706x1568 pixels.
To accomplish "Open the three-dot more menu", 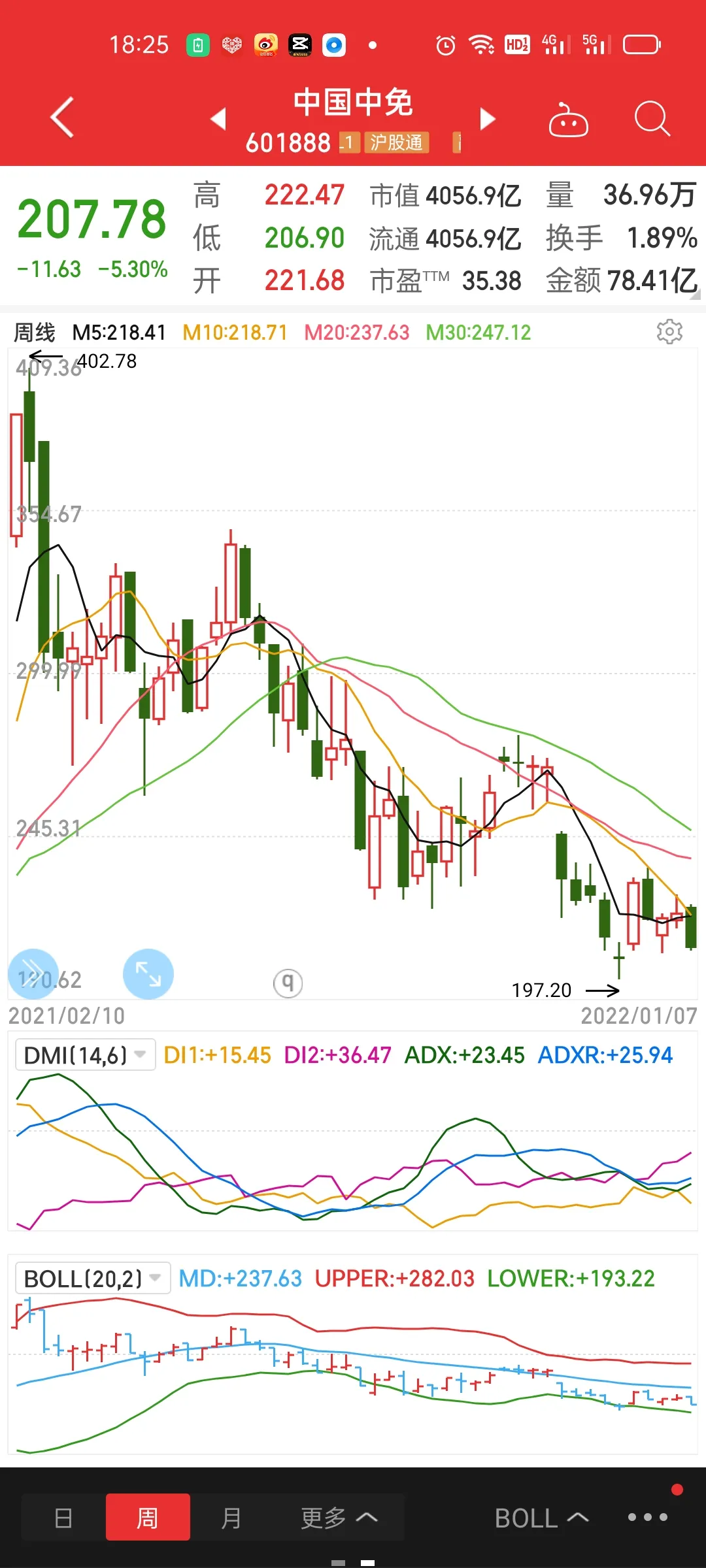I will point(648,1517).
